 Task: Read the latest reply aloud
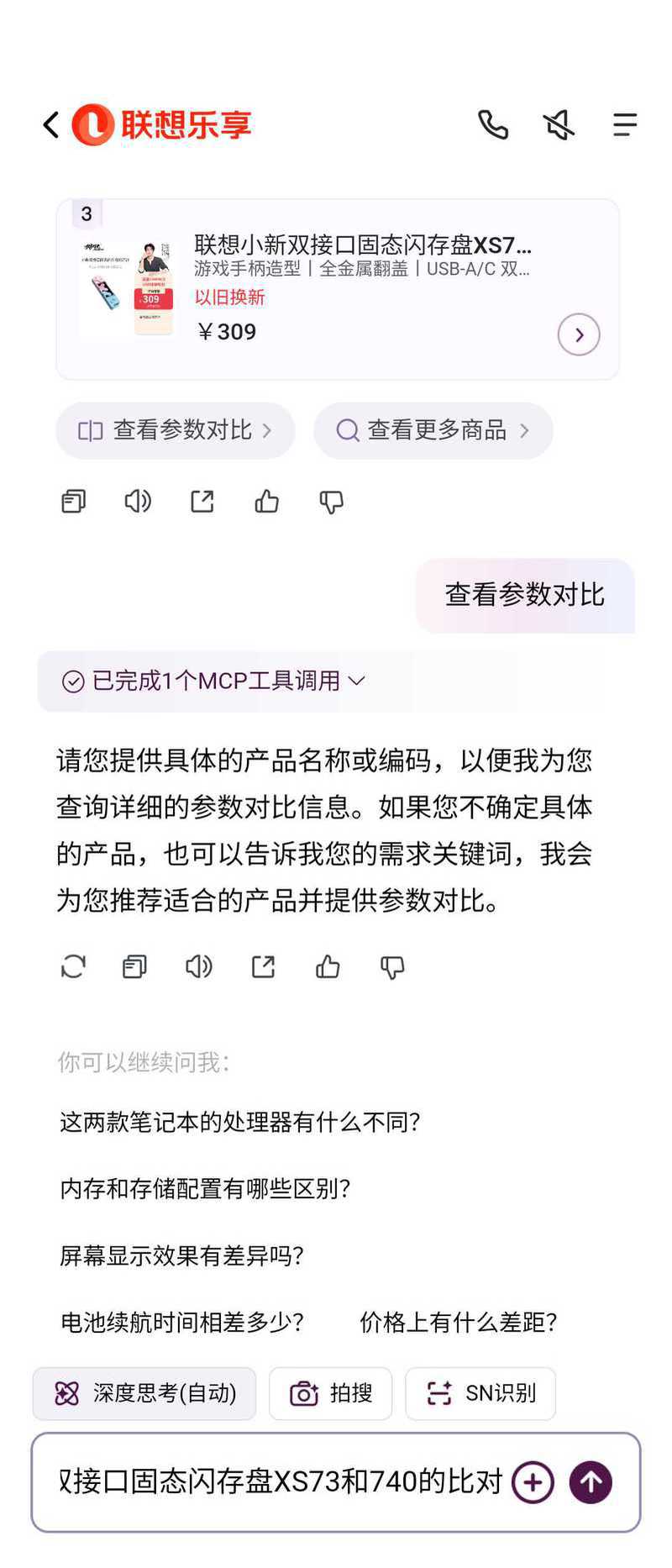(199, 966)
